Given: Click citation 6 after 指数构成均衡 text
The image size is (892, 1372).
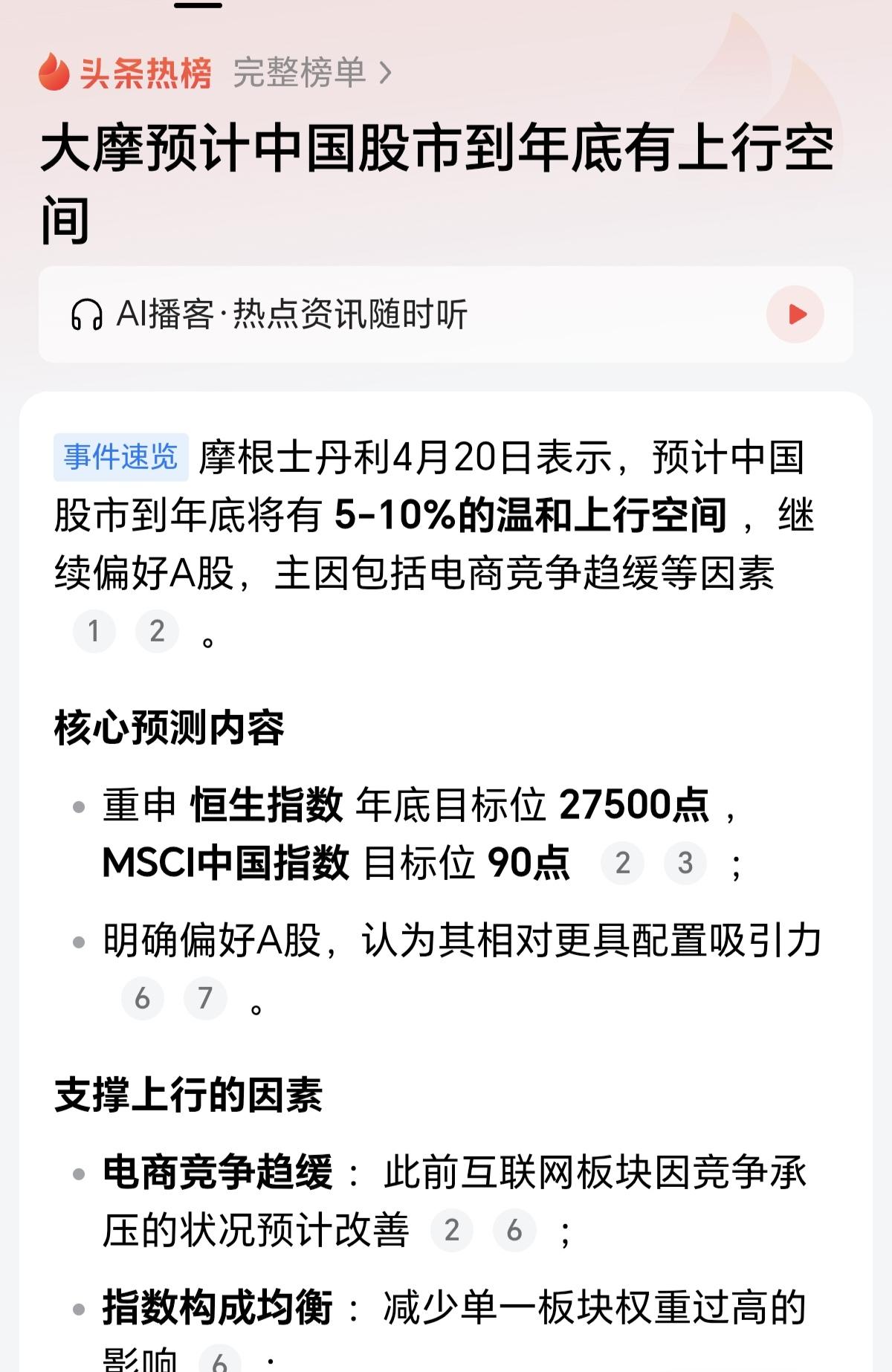Looking at the screenshot, I should [218, 1363].
